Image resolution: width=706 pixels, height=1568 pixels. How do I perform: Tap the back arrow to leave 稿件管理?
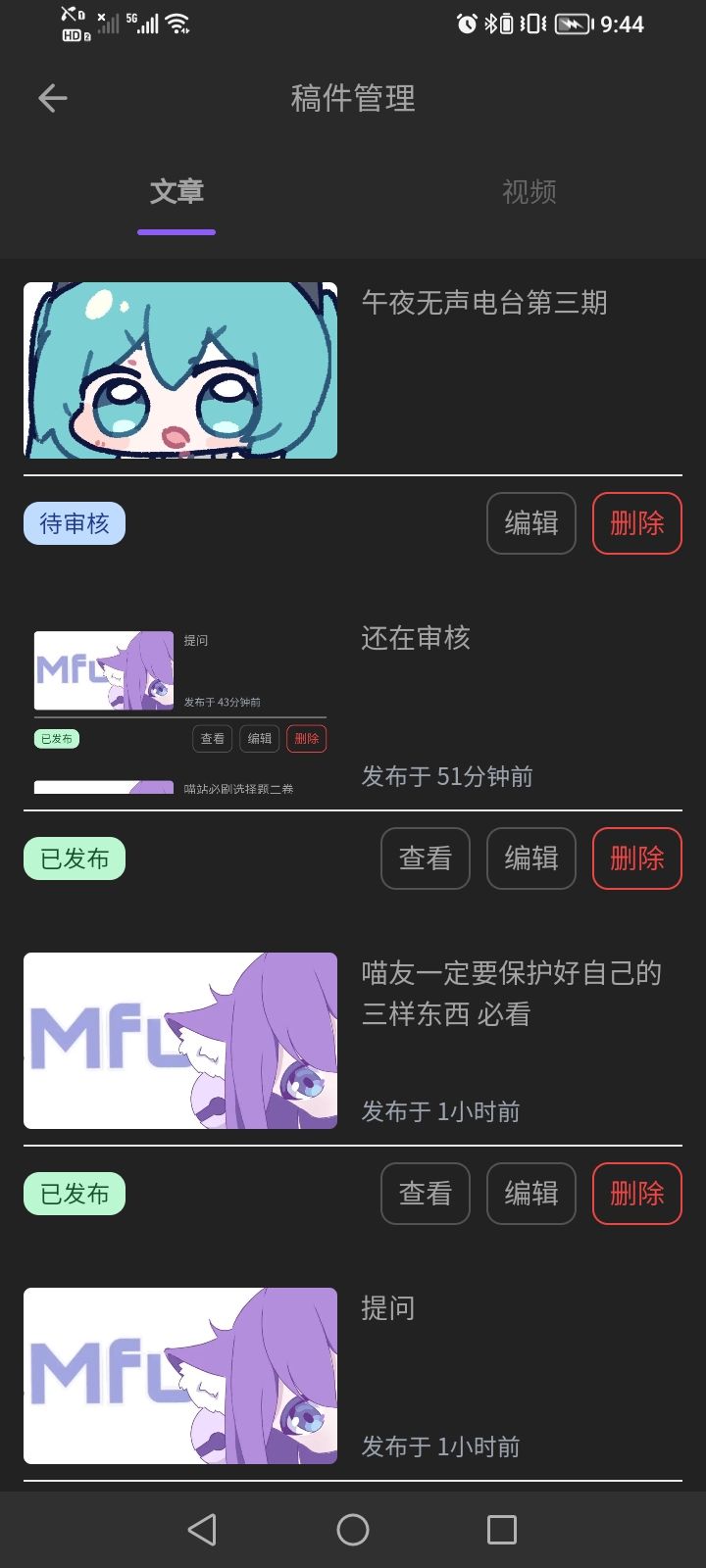pyautogui.click(x=51, y=97)
